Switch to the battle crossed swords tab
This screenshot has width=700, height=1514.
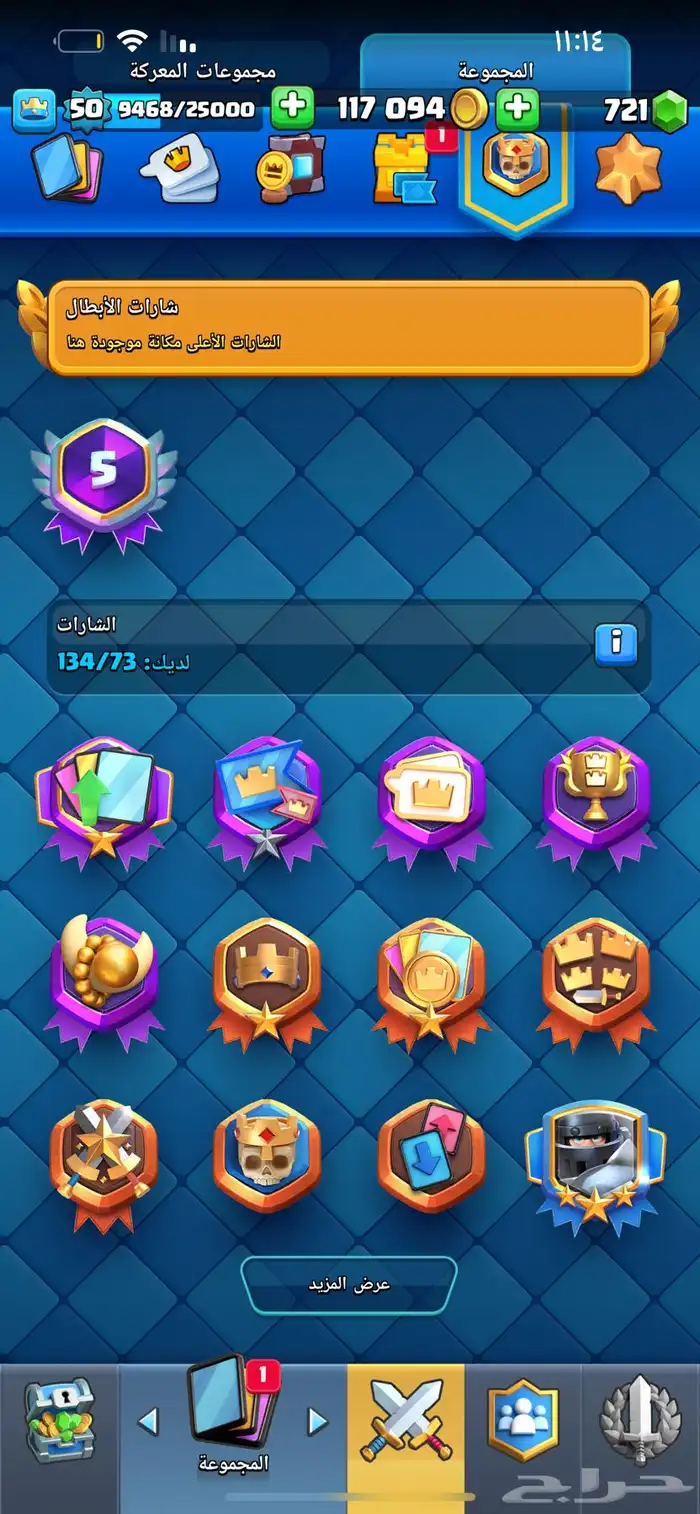[406, 1420]
